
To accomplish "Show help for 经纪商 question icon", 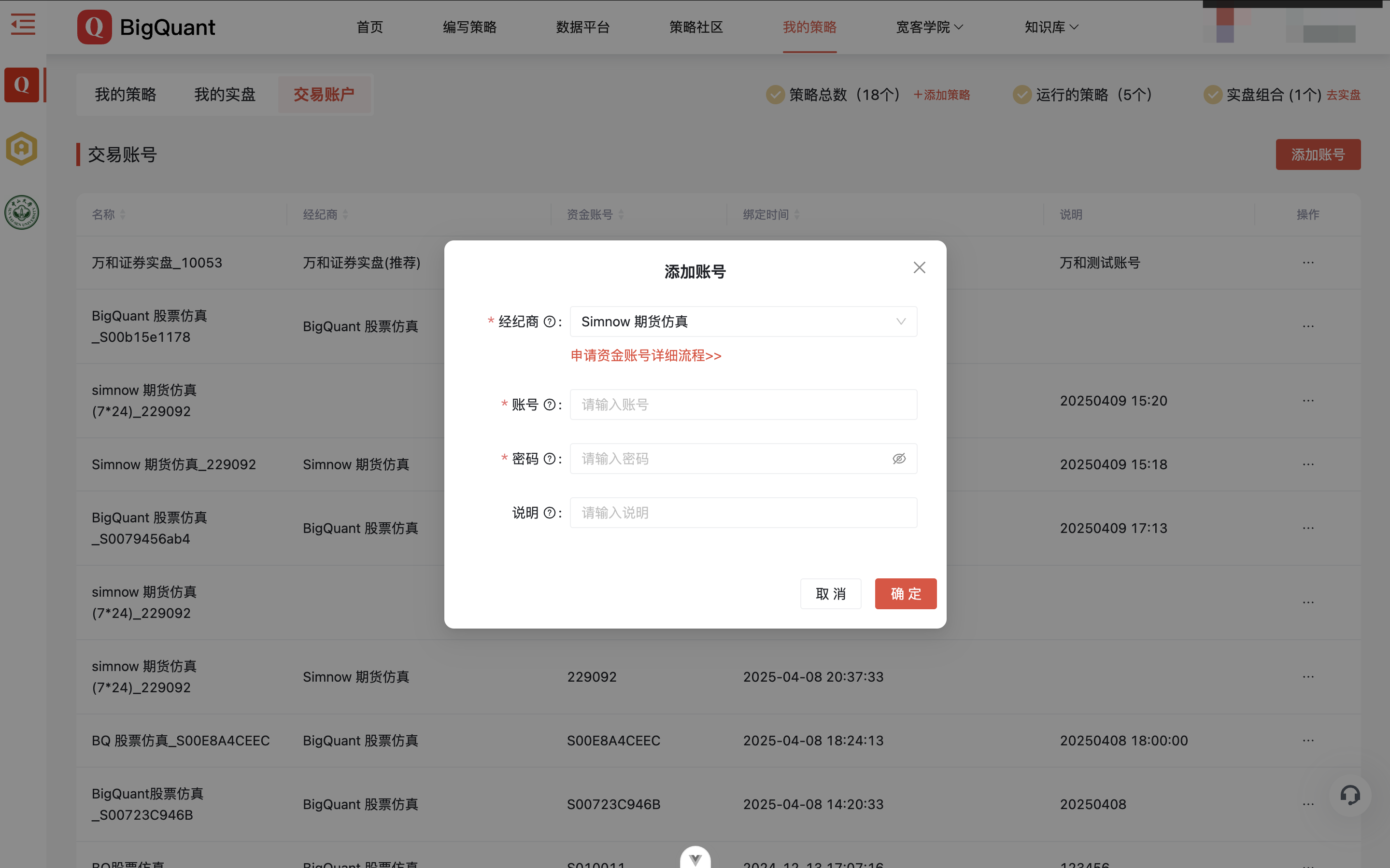I will [x=550, y=322].
